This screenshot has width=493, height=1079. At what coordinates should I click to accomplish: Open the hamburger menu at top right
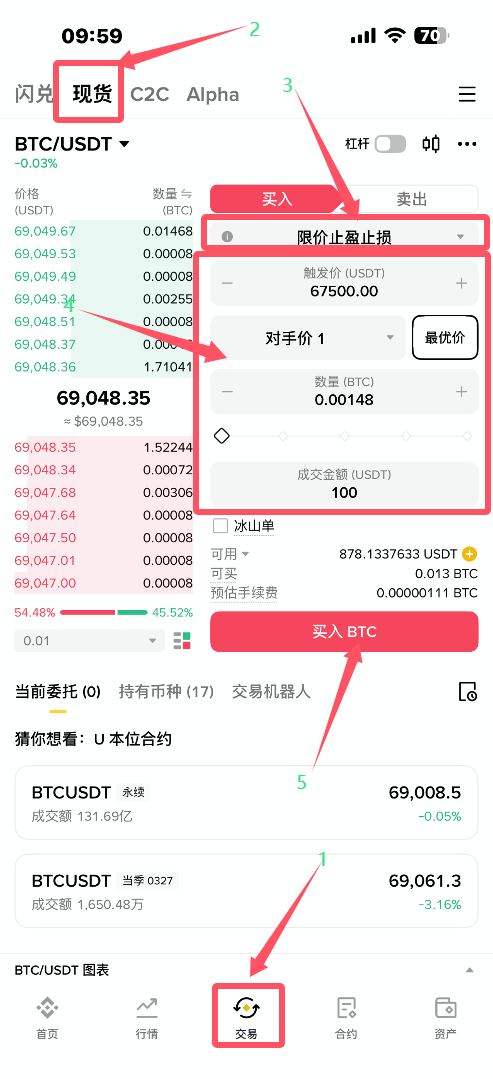coord(467,94)
